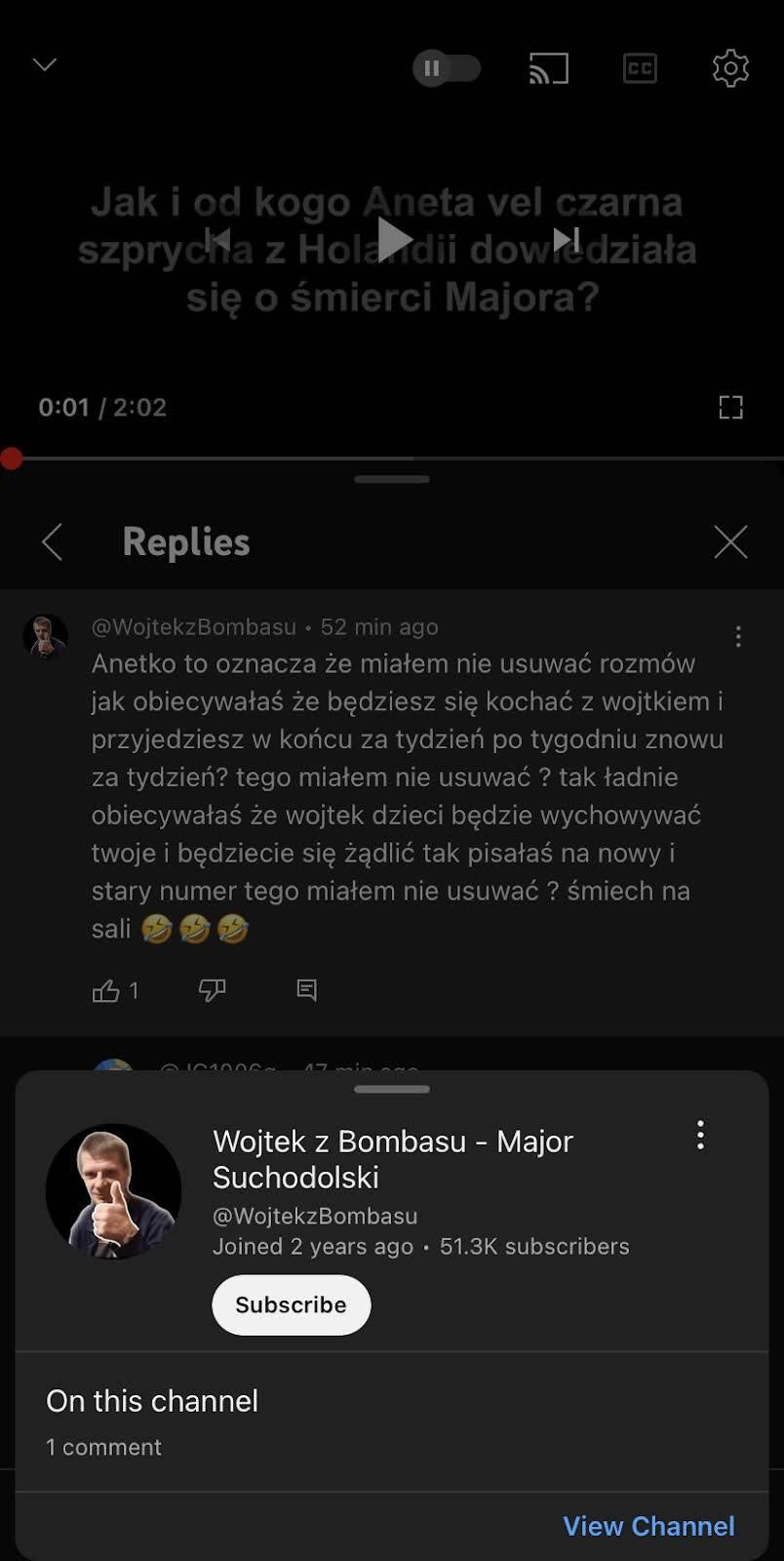Tap View Channel link
This screenshot has height=1561, width=784.
pos(648,1526)
